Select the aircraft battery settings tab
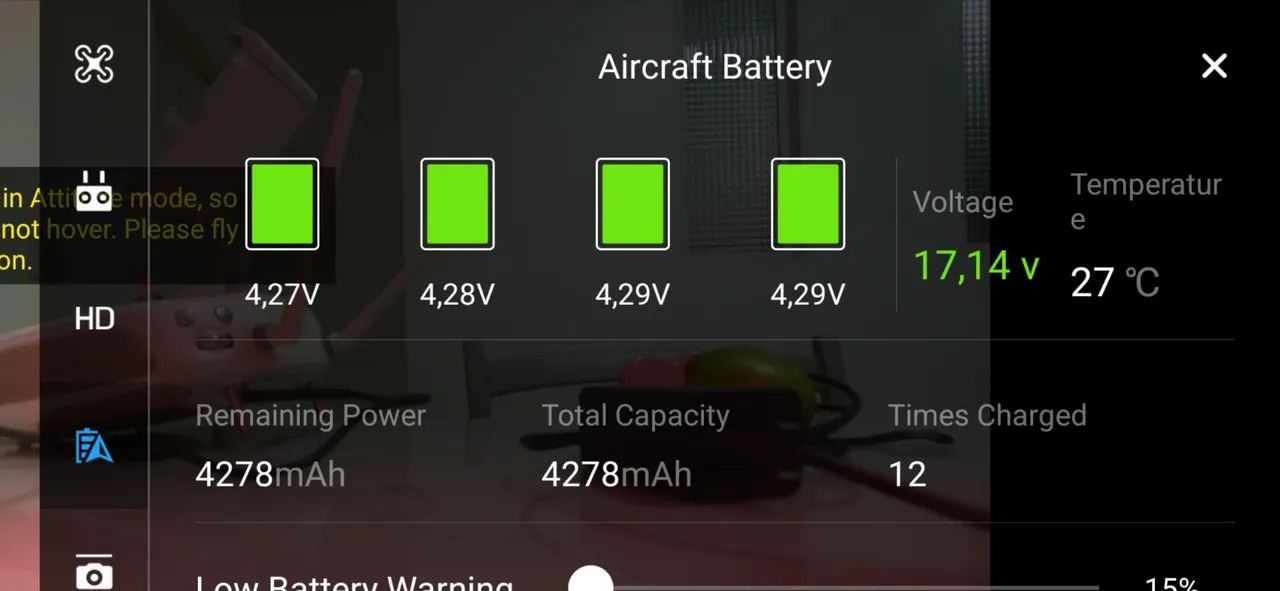 (x=94, y=446)
